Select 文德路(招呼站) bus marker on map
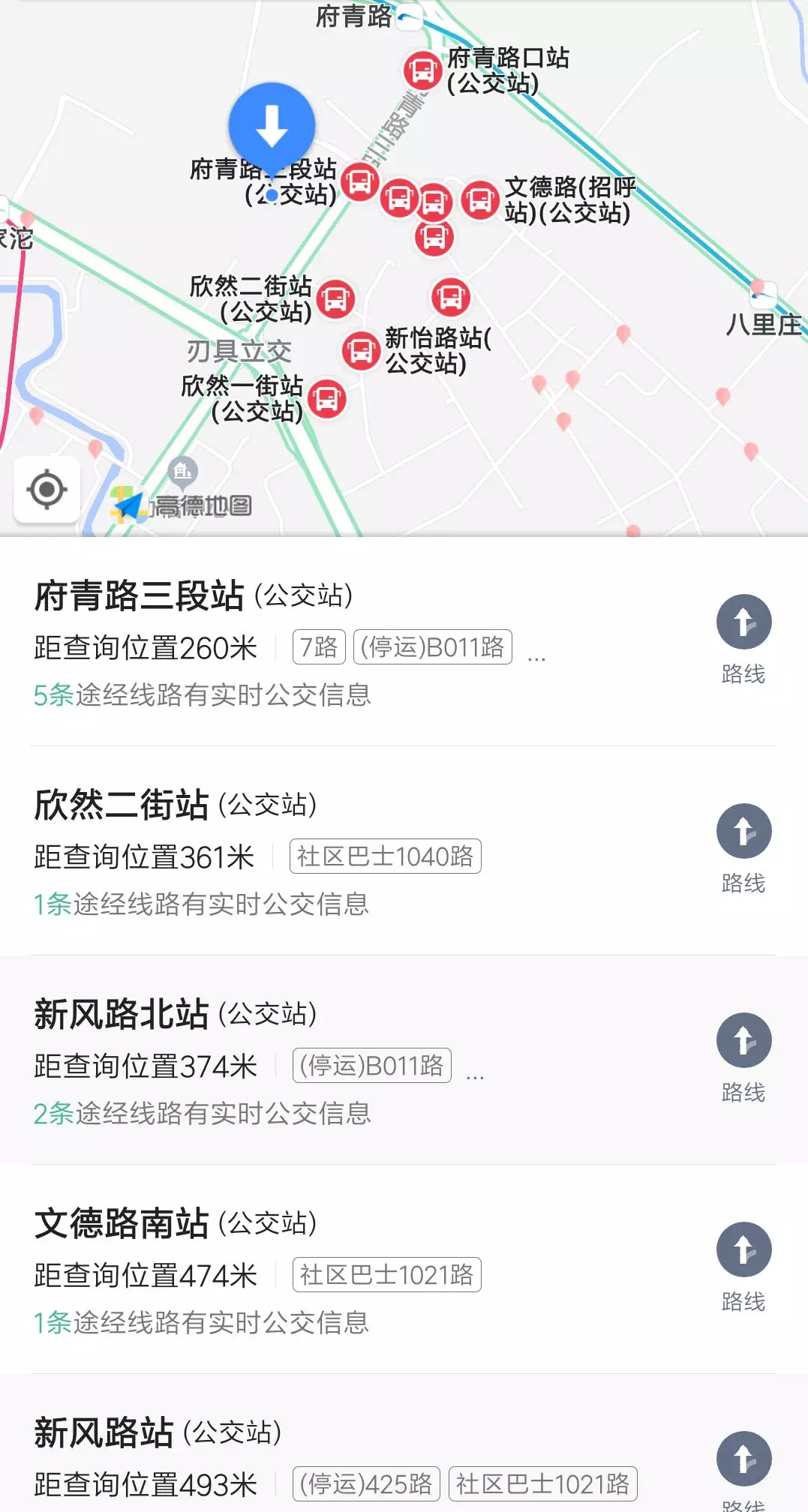This screenshot has height=1512, width=808. [x=480, y=199]
